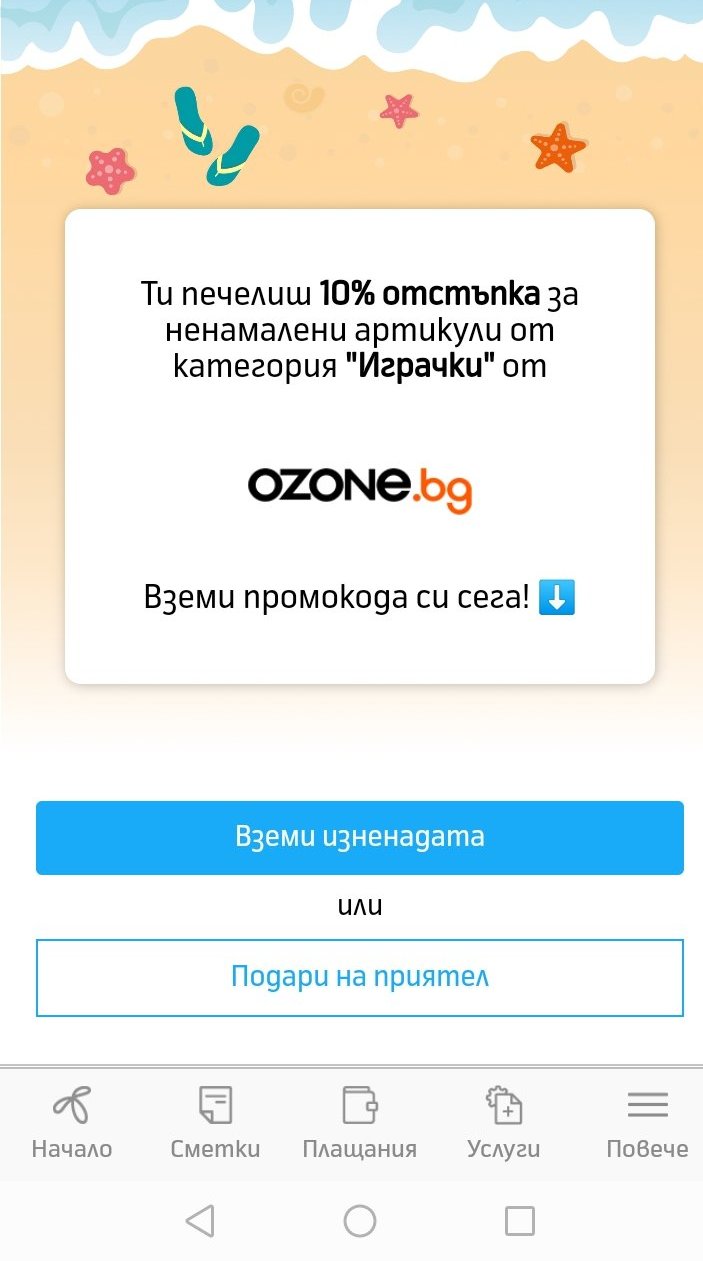Open the Плащания tab
Image resolution: width=703 pixels, height=1261 pixels.
359,1123
